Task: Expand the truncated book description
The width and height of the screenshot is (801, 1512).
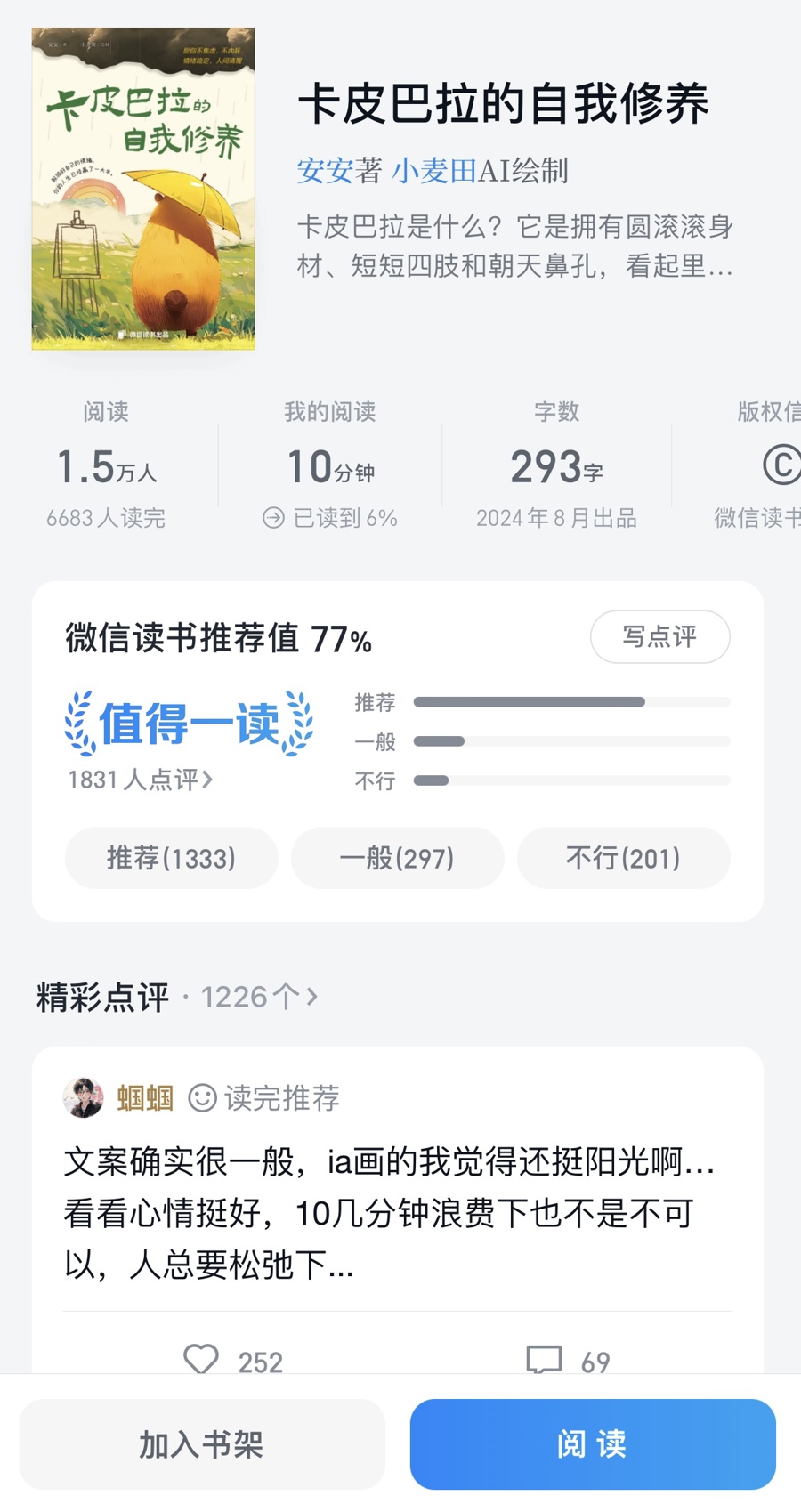Action: pos(514,246)
